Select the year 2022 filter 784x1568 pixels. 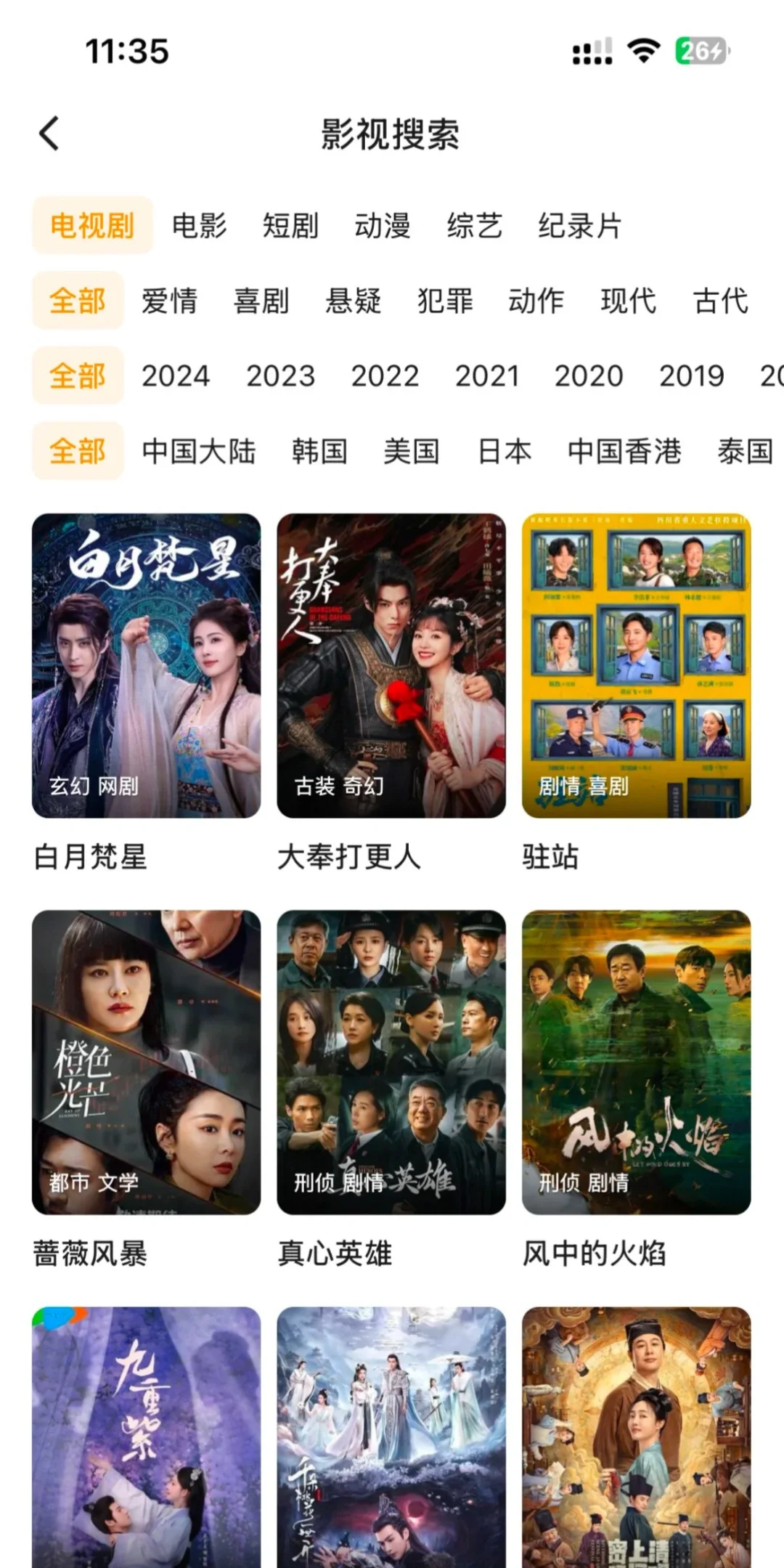pyautogui.click(x=385, y=376)
